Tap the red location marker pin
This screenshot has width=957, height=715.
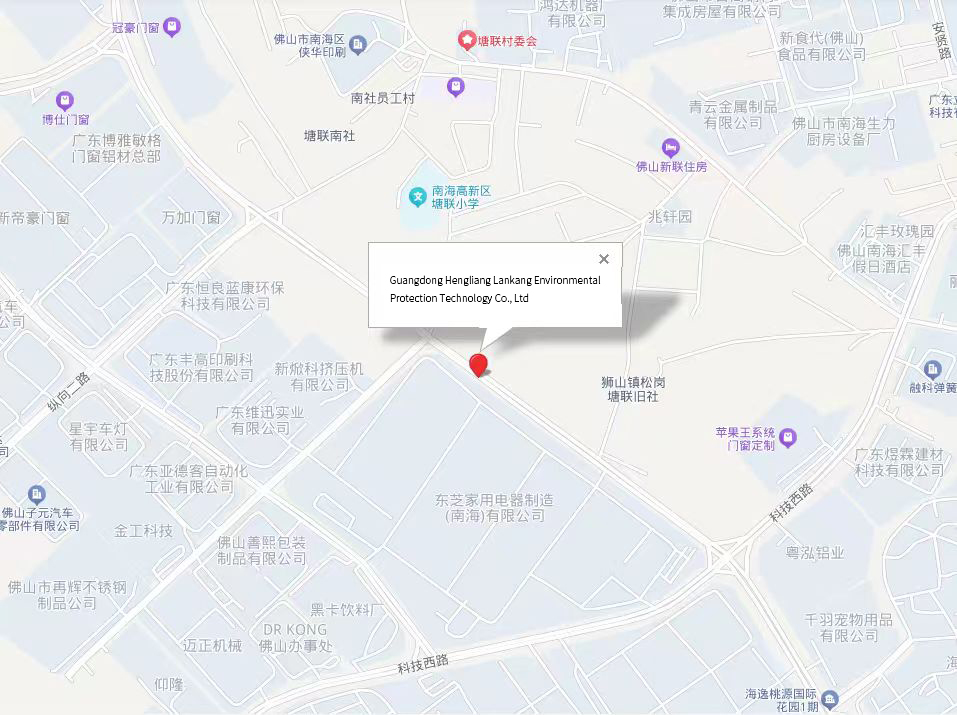(x=479, y=364)
